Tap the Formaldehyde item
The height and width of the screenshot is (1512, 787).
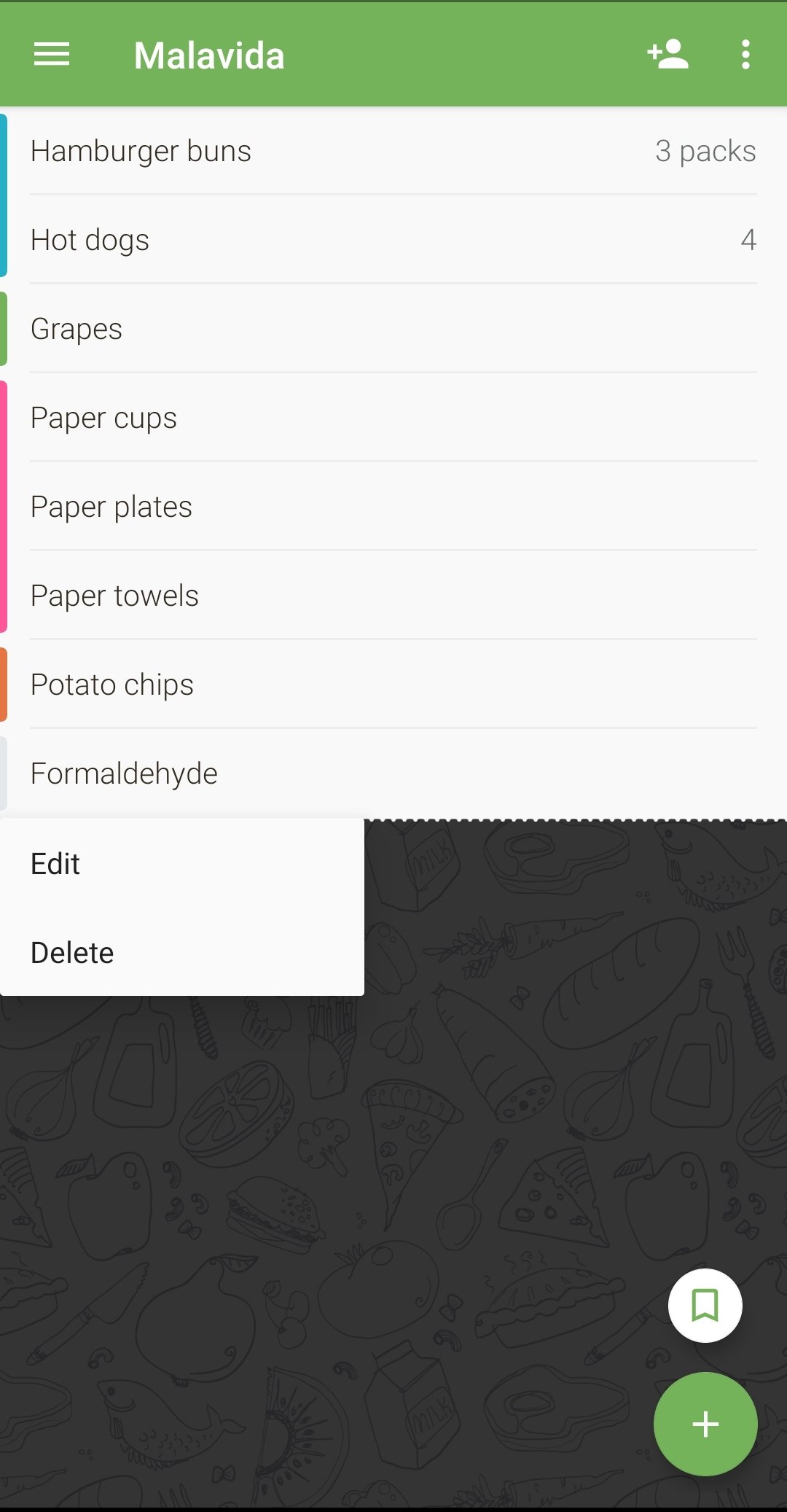[x=393, y=773]
